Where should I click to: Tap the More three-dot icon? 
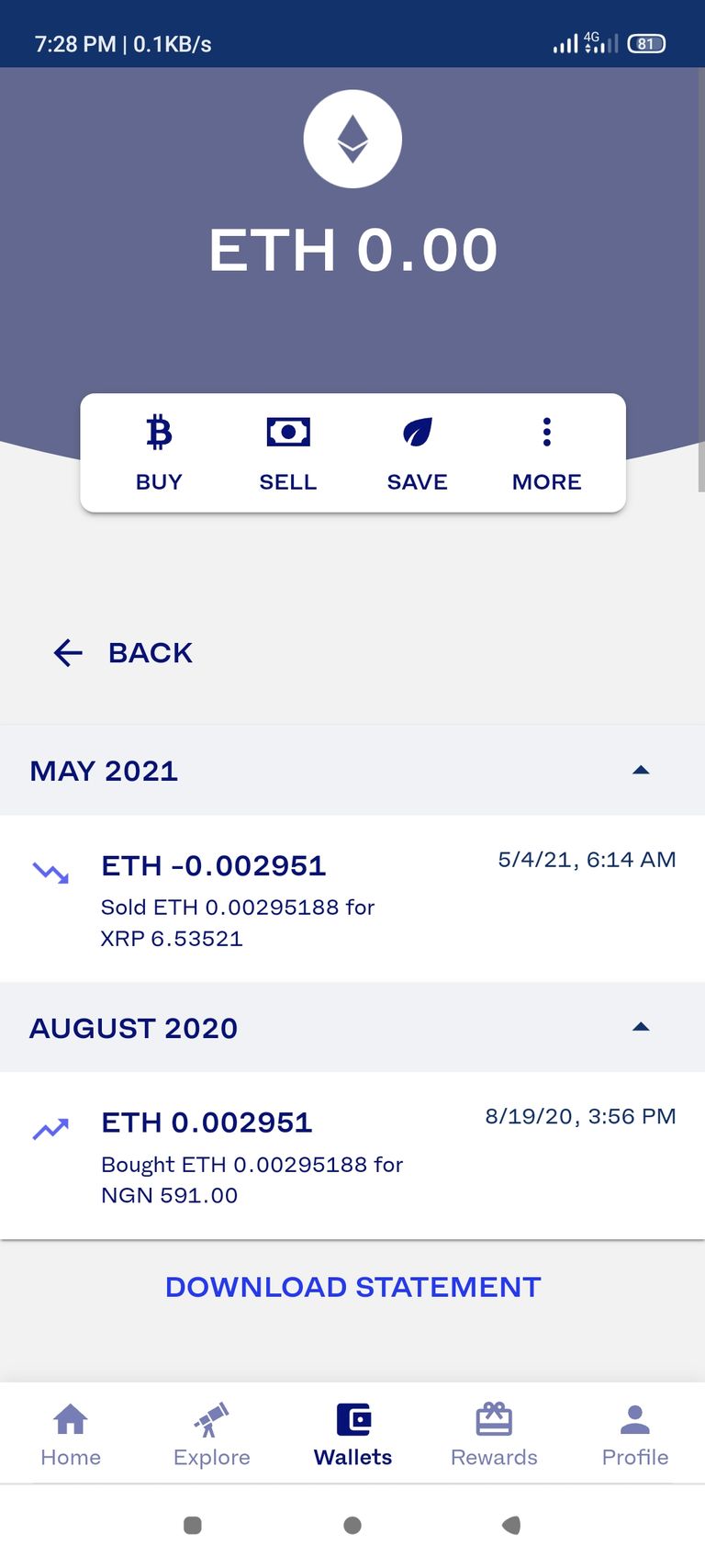point(546,431)
